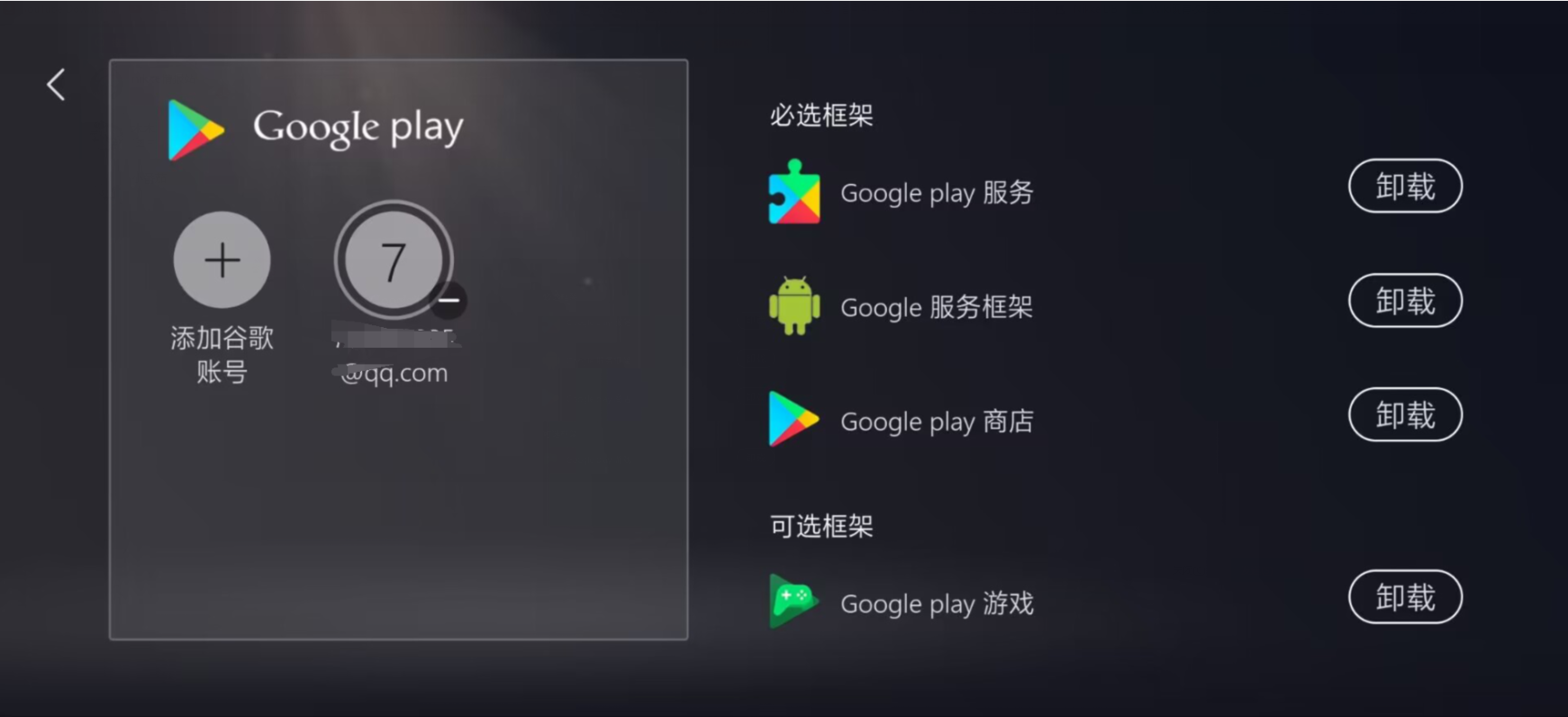Screen dimensions: 1568x717
Task: Go back using the left arrow
Action: (x=56, y=85)
